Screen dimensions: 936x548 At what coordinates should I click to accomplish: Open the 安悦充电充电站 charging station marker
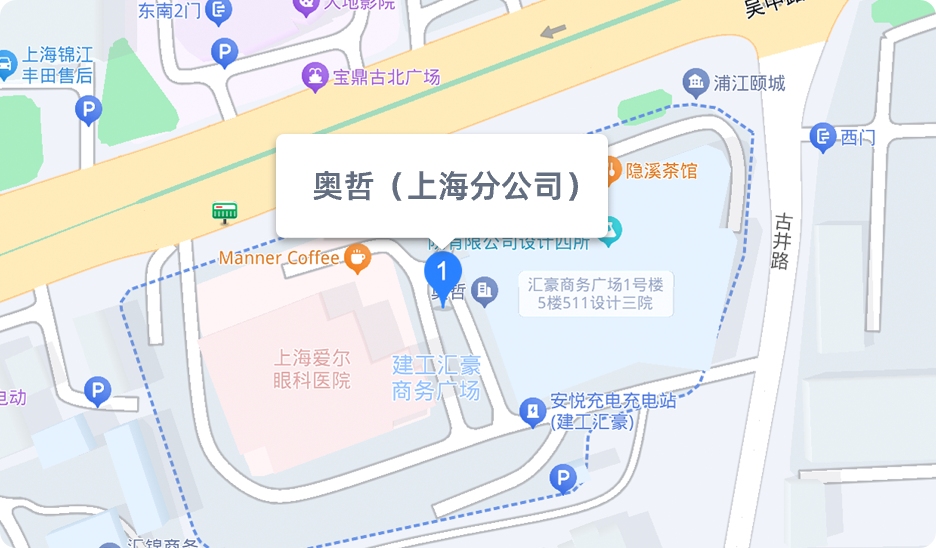pos(533,409)
